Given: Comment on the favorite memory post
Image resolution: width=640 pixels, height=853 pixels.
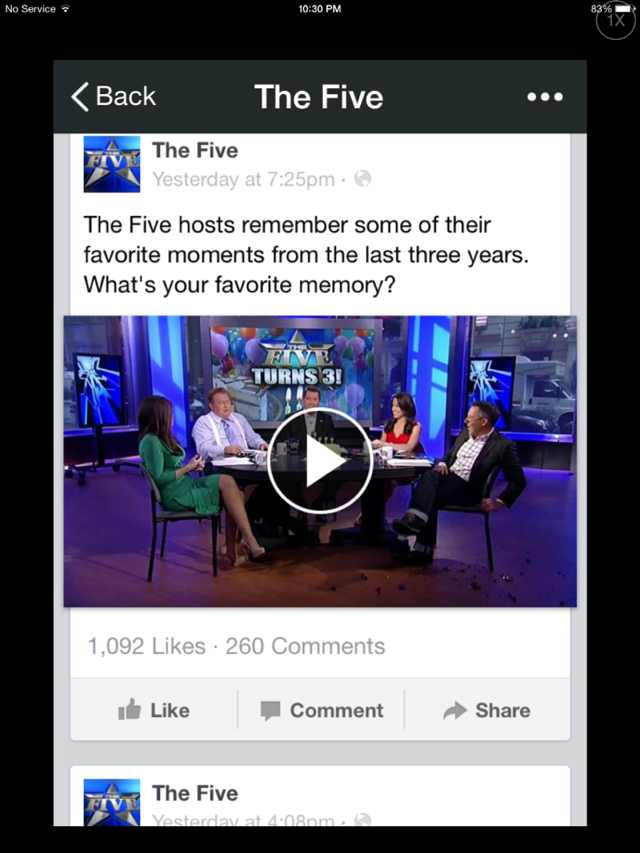Looking at the screenshot, I should click(321, 710).
